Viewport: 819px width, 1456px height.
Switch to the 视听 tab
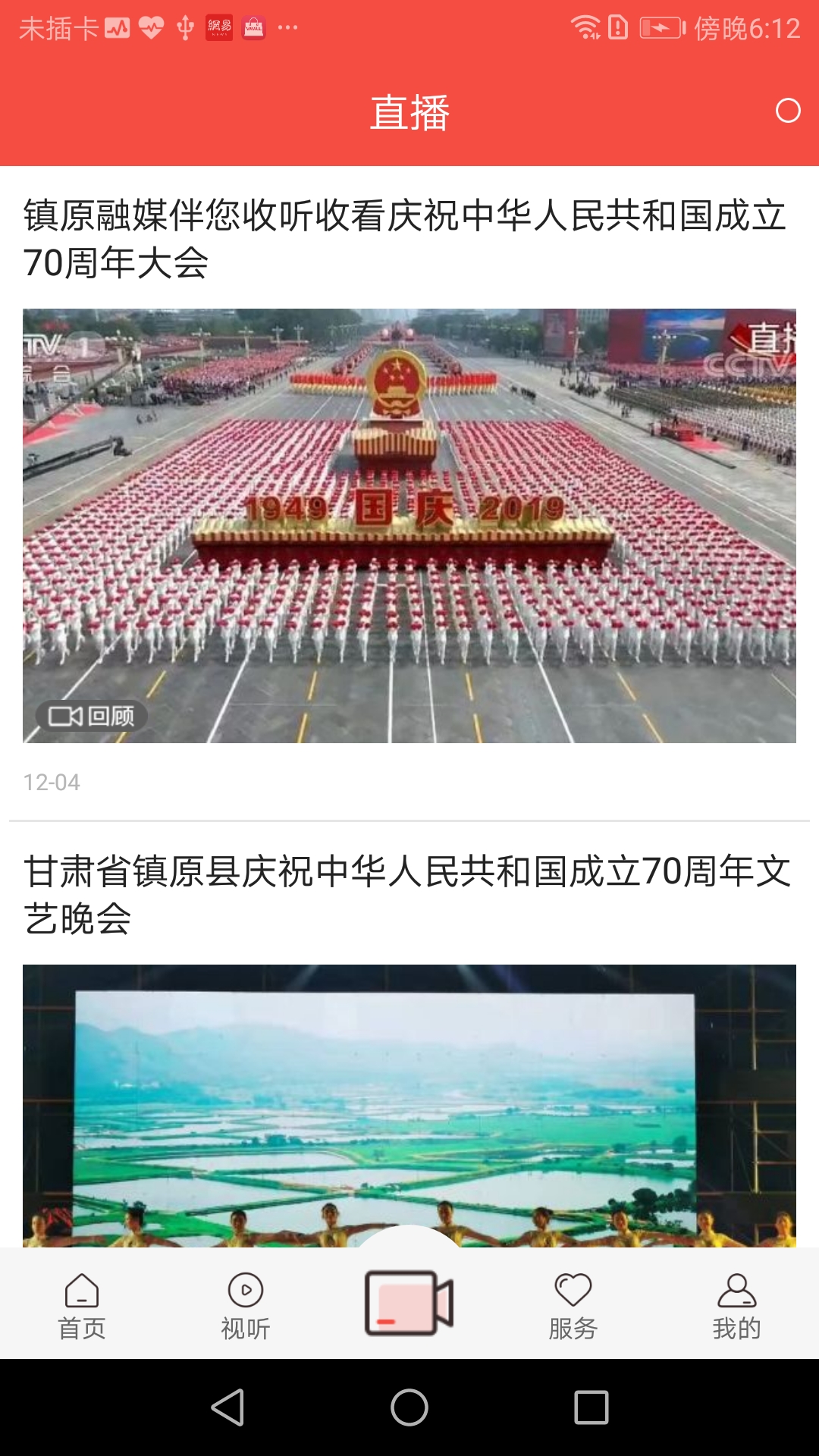246,1306
